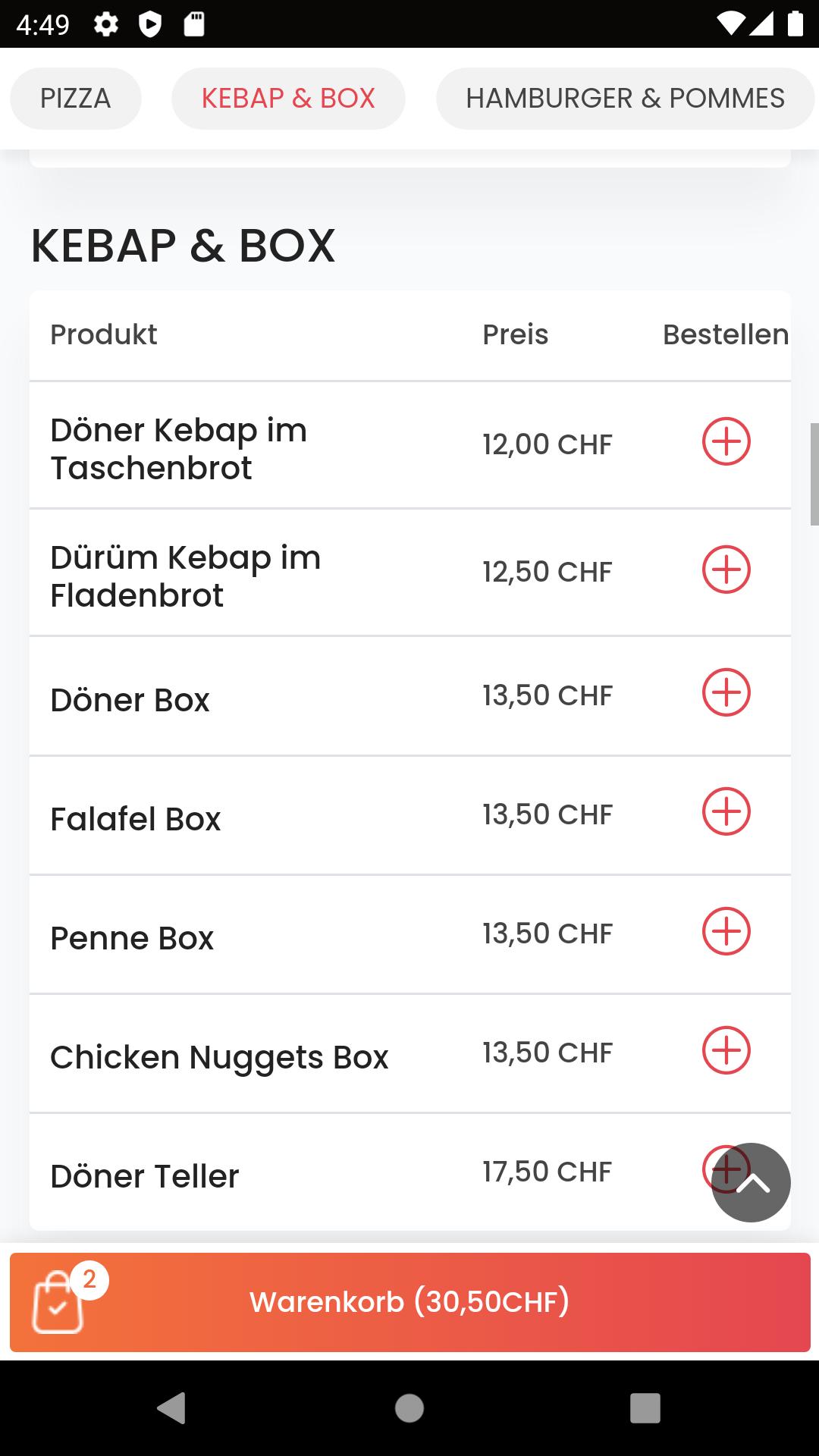The width and height of the screenshot is (819, 1456).
Task: Select the KEBAP & BOX chip
Action: 288,99
